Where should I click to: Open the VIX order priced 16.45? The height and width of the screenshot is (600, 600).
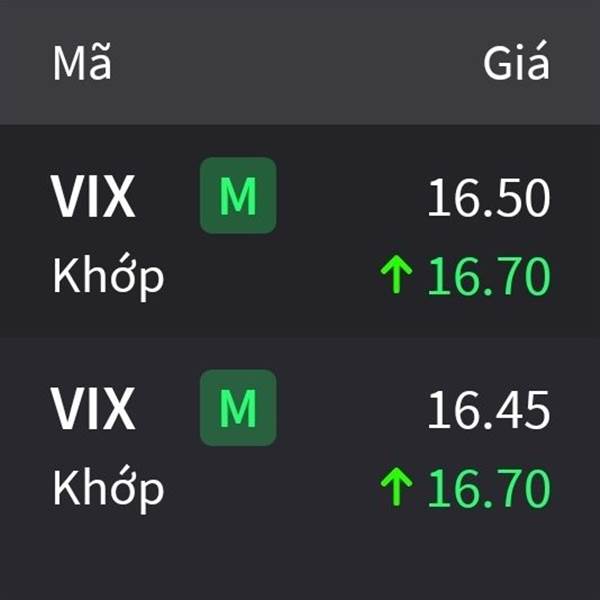(300, 447)
